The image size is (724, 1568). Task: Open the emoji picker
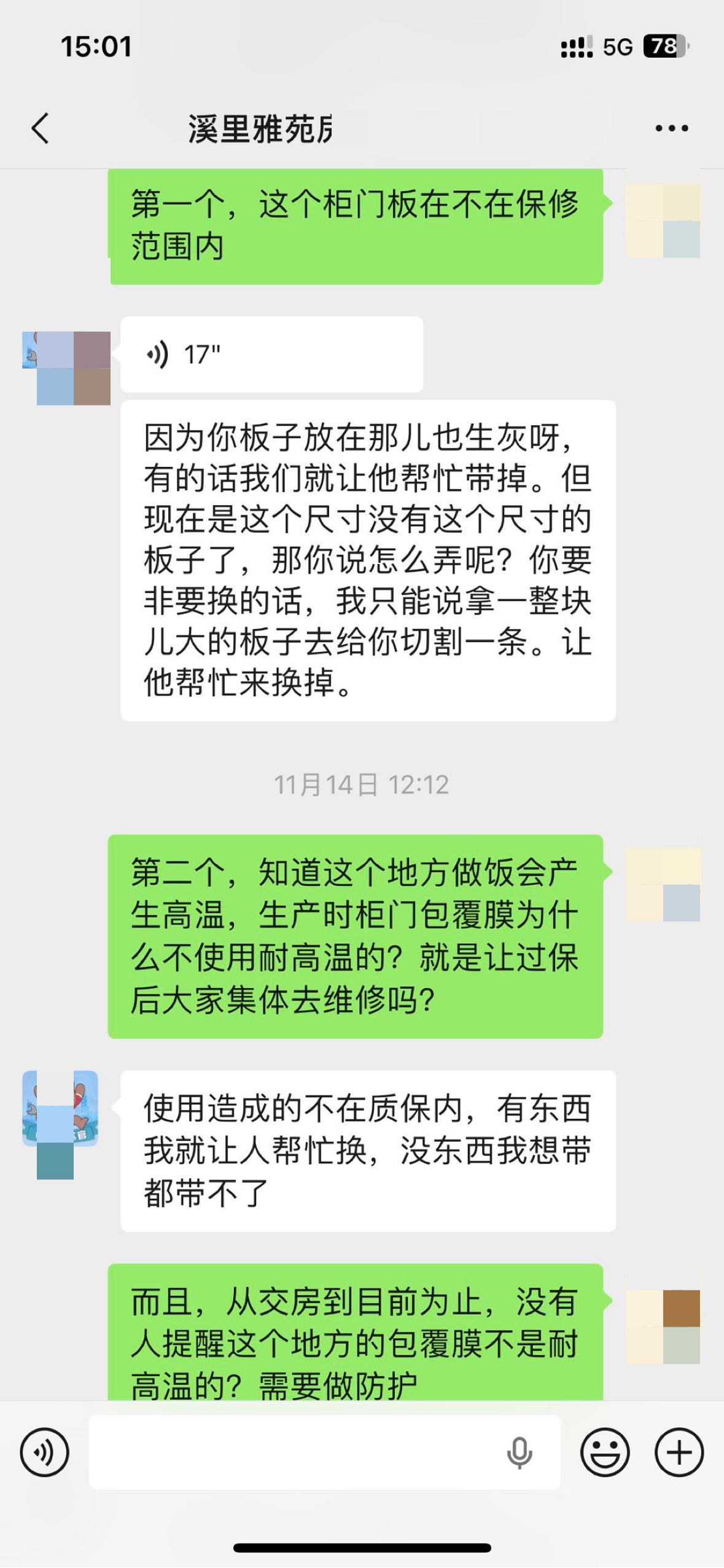pos(605,1452)
